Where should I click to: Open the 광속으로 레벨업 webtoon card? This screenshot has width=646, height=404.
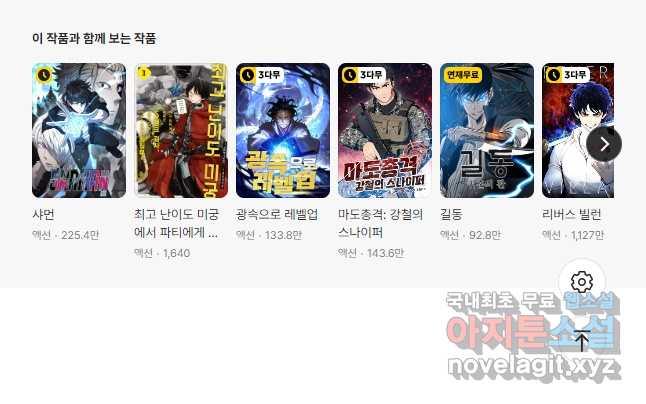click(x=283, y=131)
